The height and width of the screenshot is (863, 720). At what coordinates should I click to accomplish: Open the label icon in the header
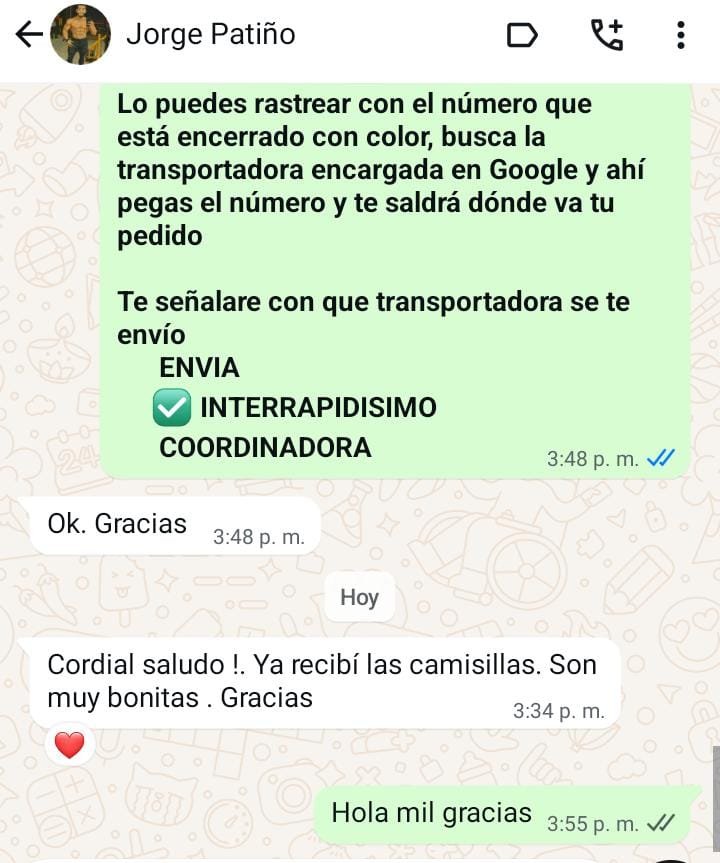click(x=522, y=36)
